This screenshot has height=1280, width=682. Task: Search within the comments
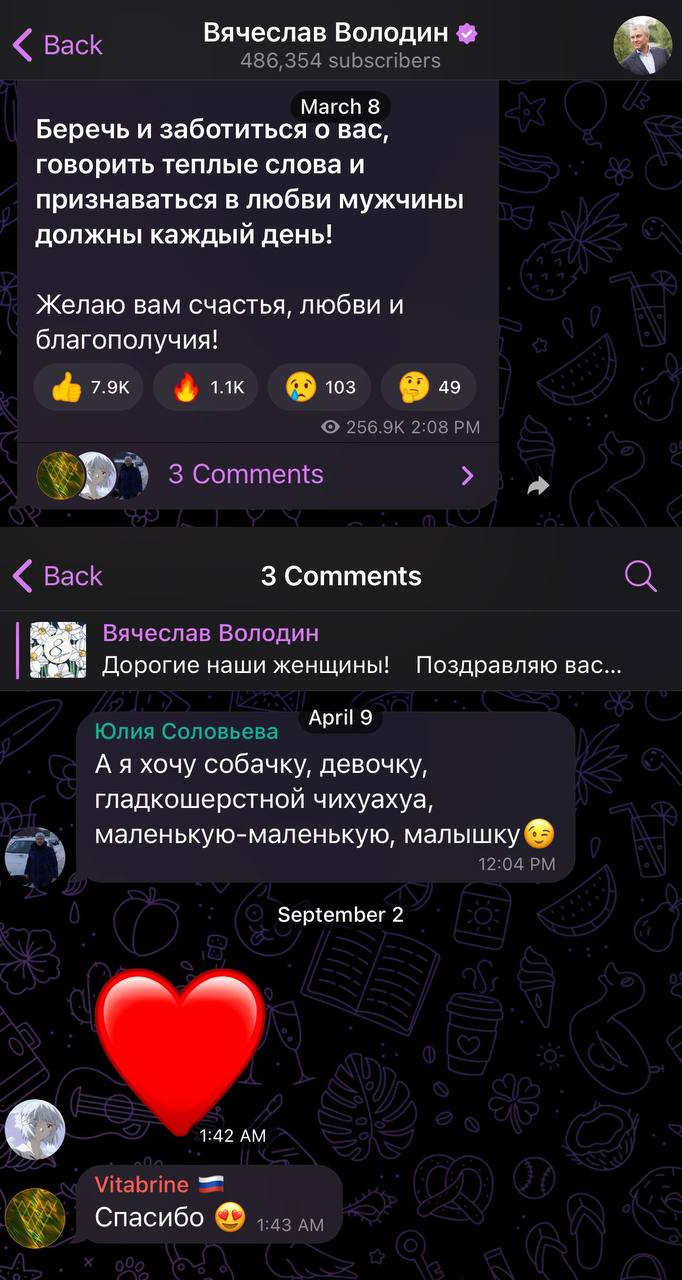click(x=640, y=576)
